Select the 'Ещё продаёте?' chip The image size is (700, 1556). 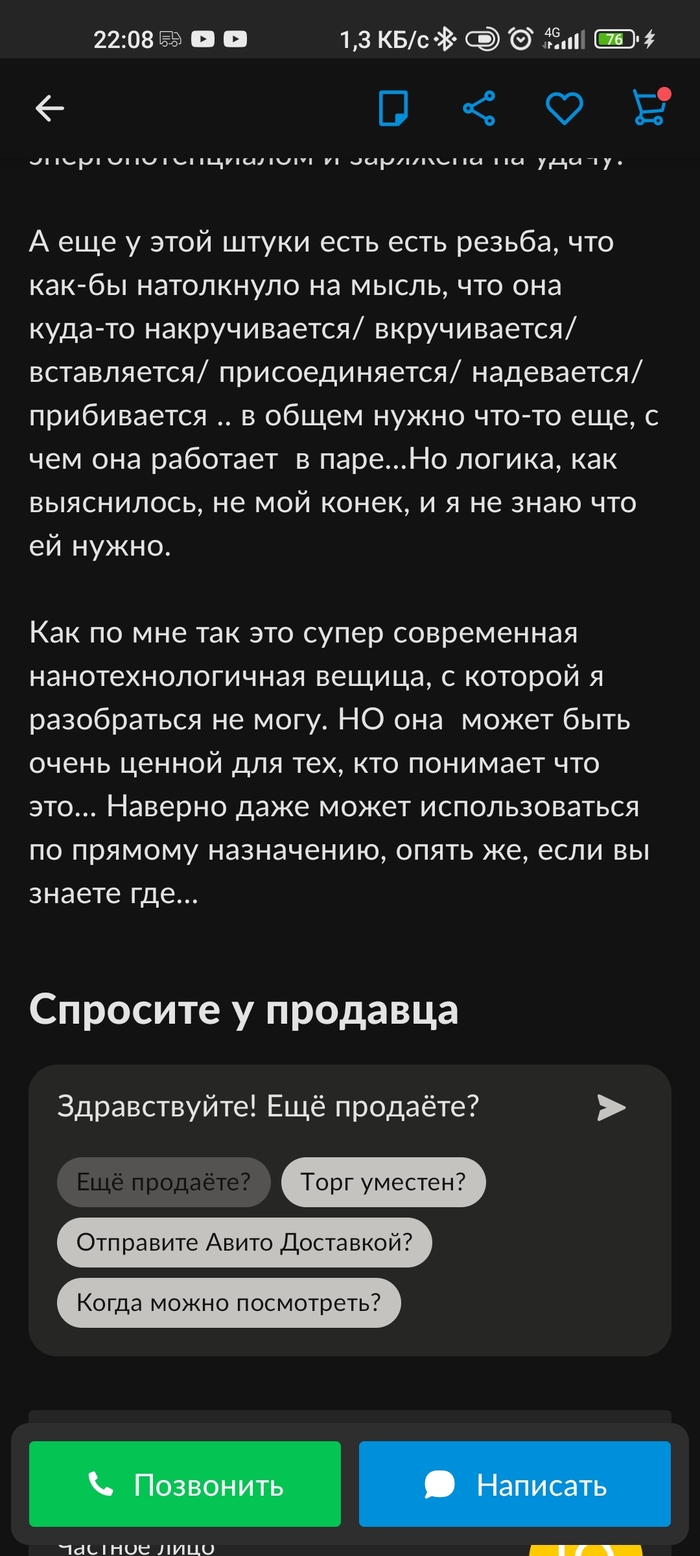tap(164, 1182)
